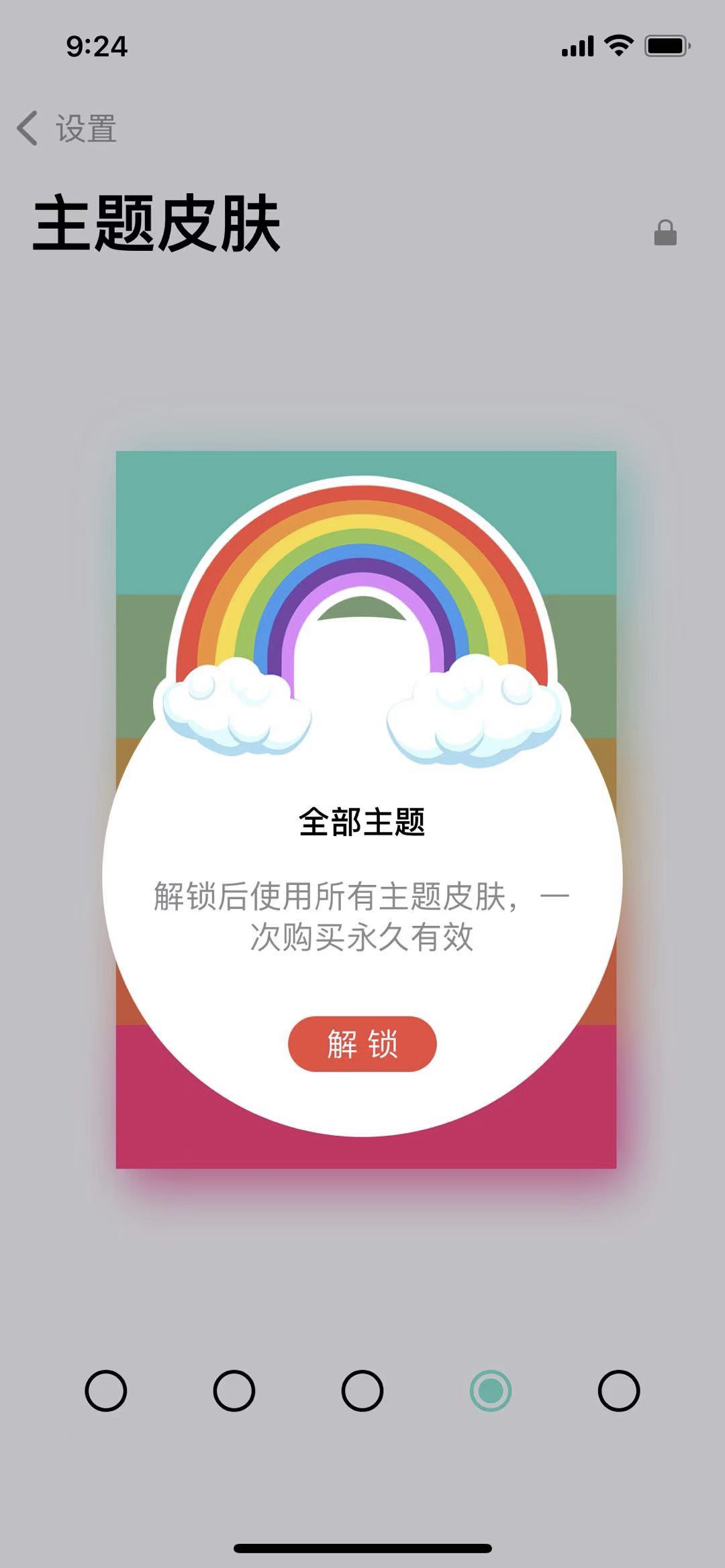Select the highlighted fourth theme circle
Viewport: 725px width, 1568px height.
coord(490,1390)
